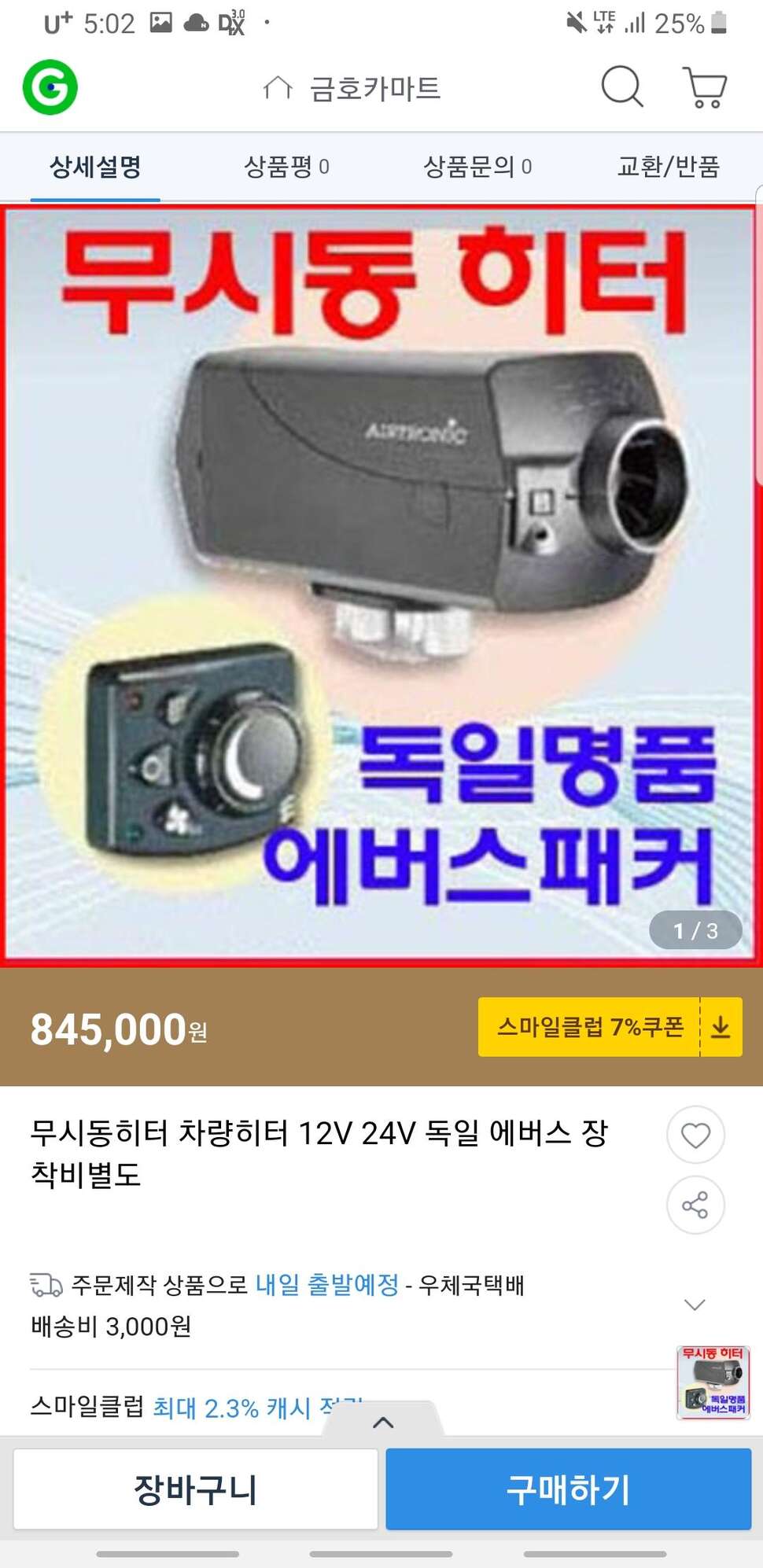Switch to the 교환/반품 tab
This screenshot has height=1568, width=763.
[668, 166]
